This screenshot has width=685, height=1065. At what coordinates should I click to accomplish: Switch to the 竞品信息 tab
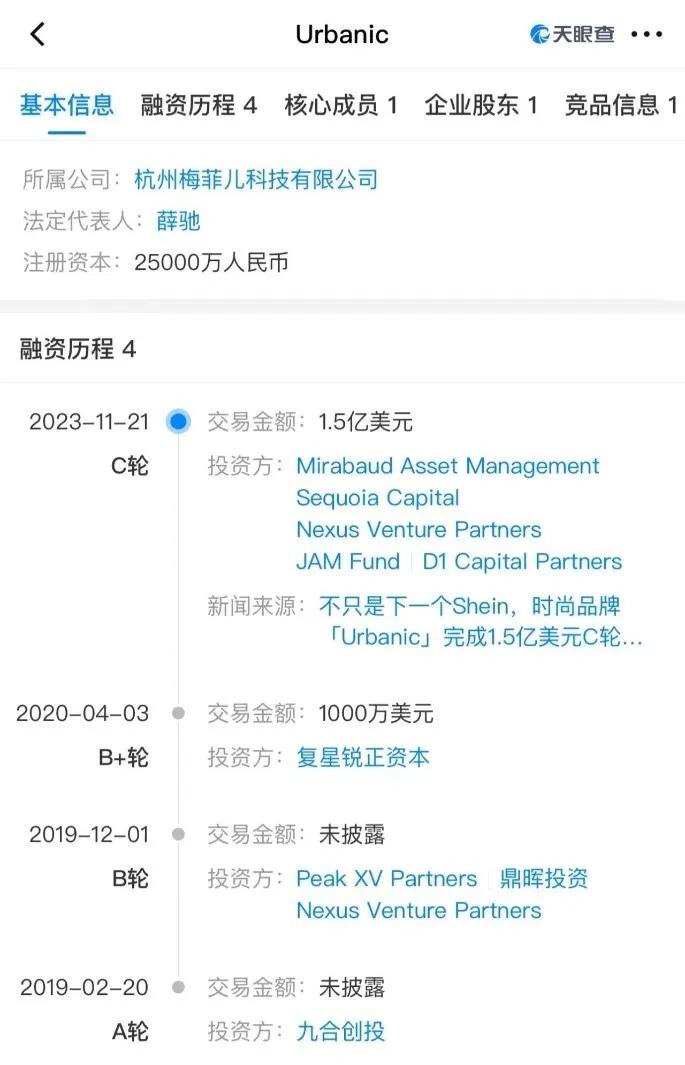620,105
